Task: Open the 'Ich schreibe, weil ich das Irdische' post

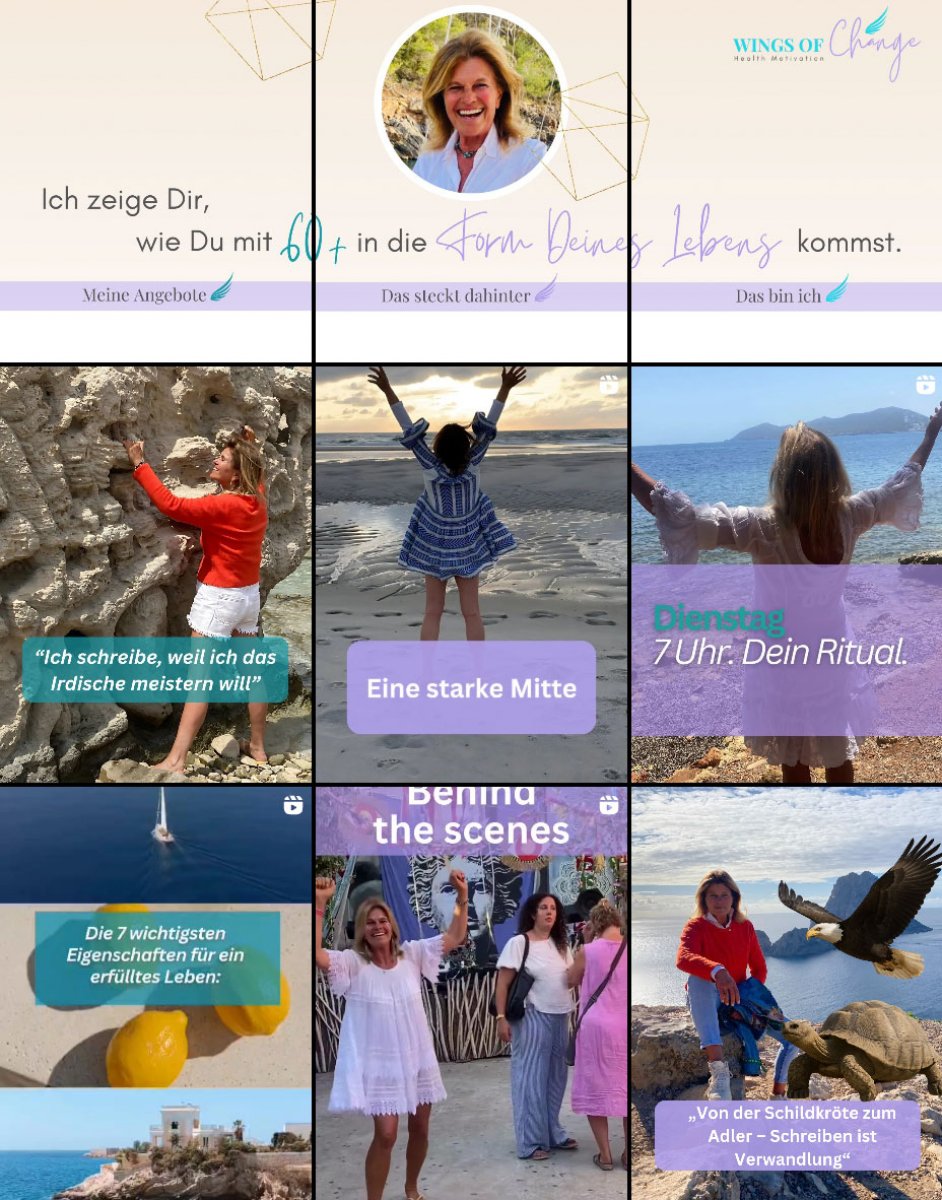Action: 156,574
